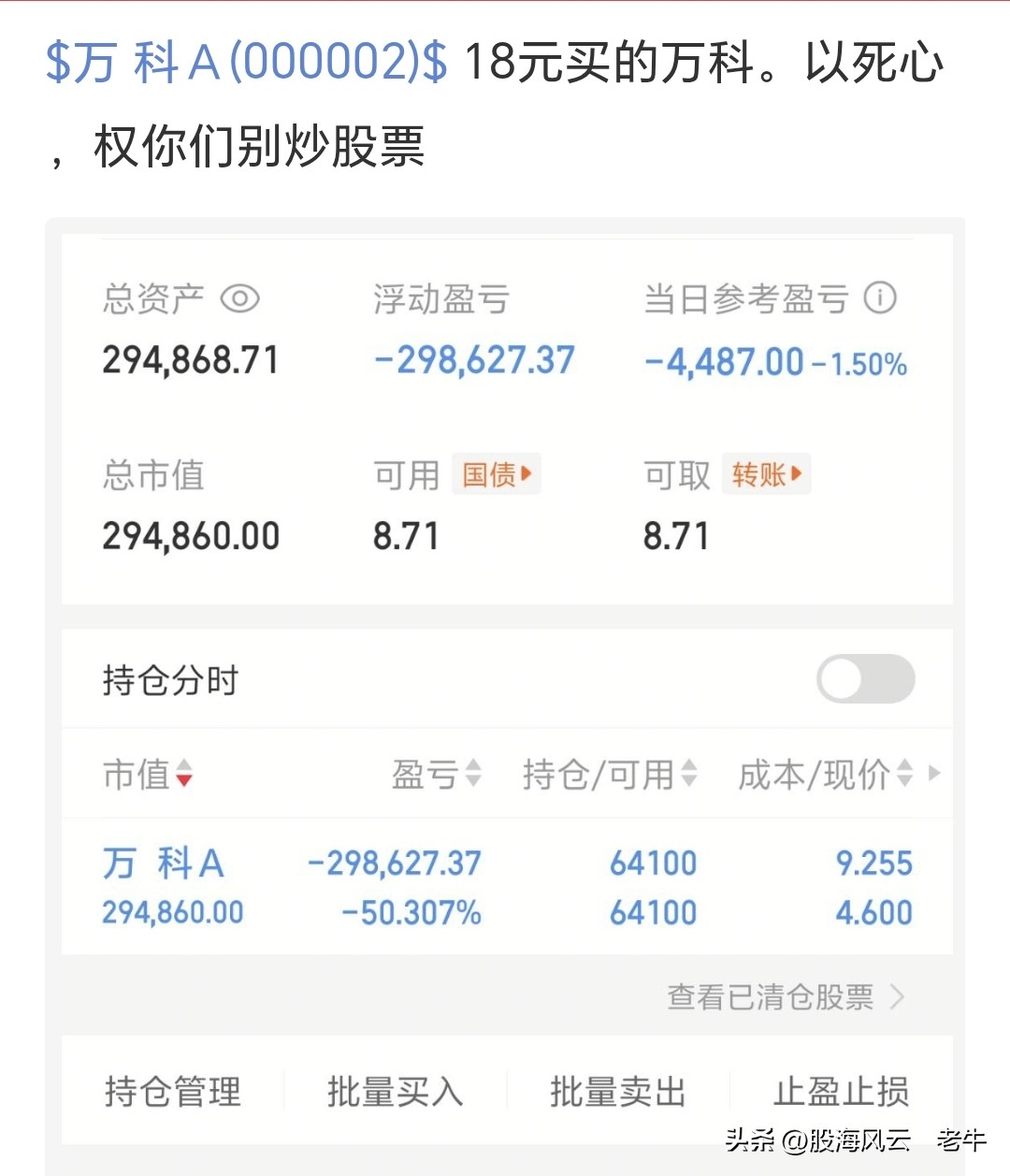This screenshot has width=1010, height=1176.
Task: Tap the 国债 shortcut beside 可用
Action: tap(496, 474)
